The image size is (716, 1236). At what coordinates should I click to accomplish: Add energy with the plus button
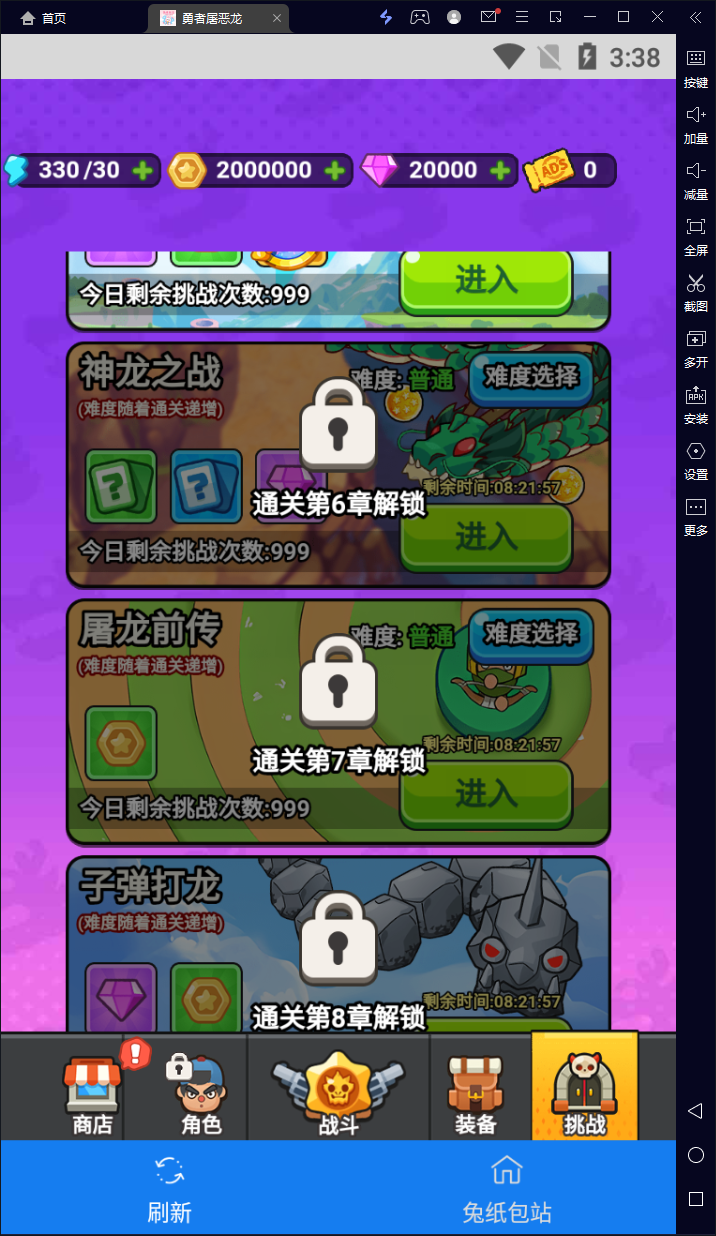click(143, 171)
